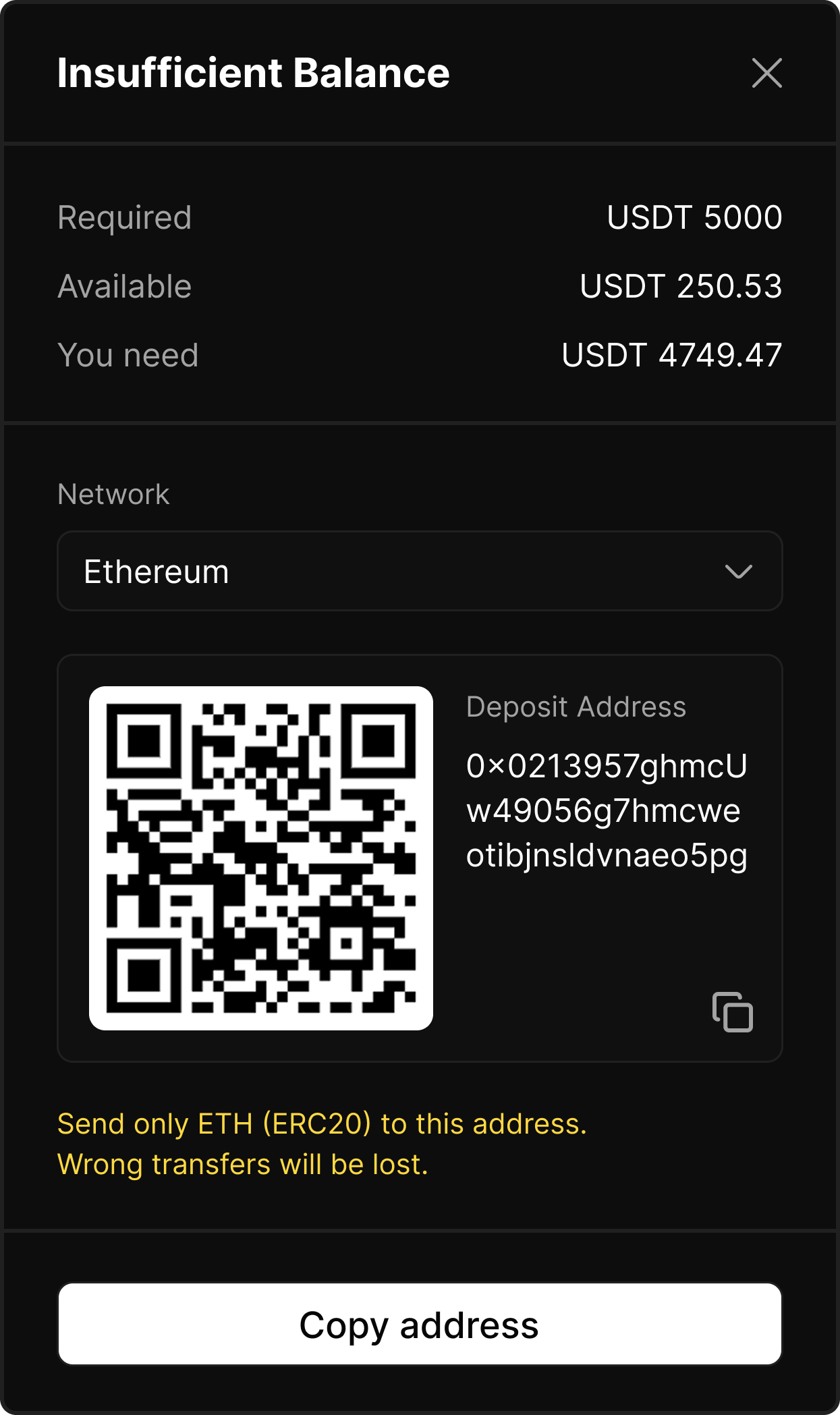The height and width of the screenshot is (1415, 840).
Task: Expand the network list to switch chains
Action: point(420,572)
